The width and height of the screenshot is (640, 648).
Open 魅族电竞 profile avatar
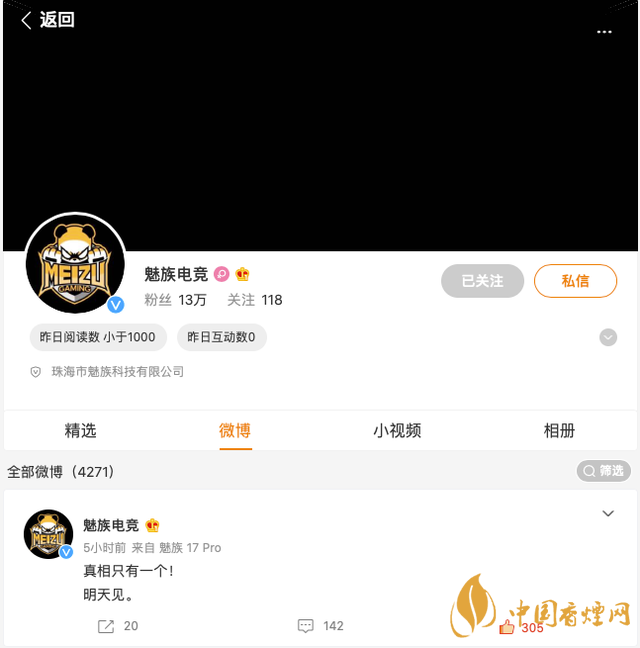pyautogui.click(x=75, y=263)
